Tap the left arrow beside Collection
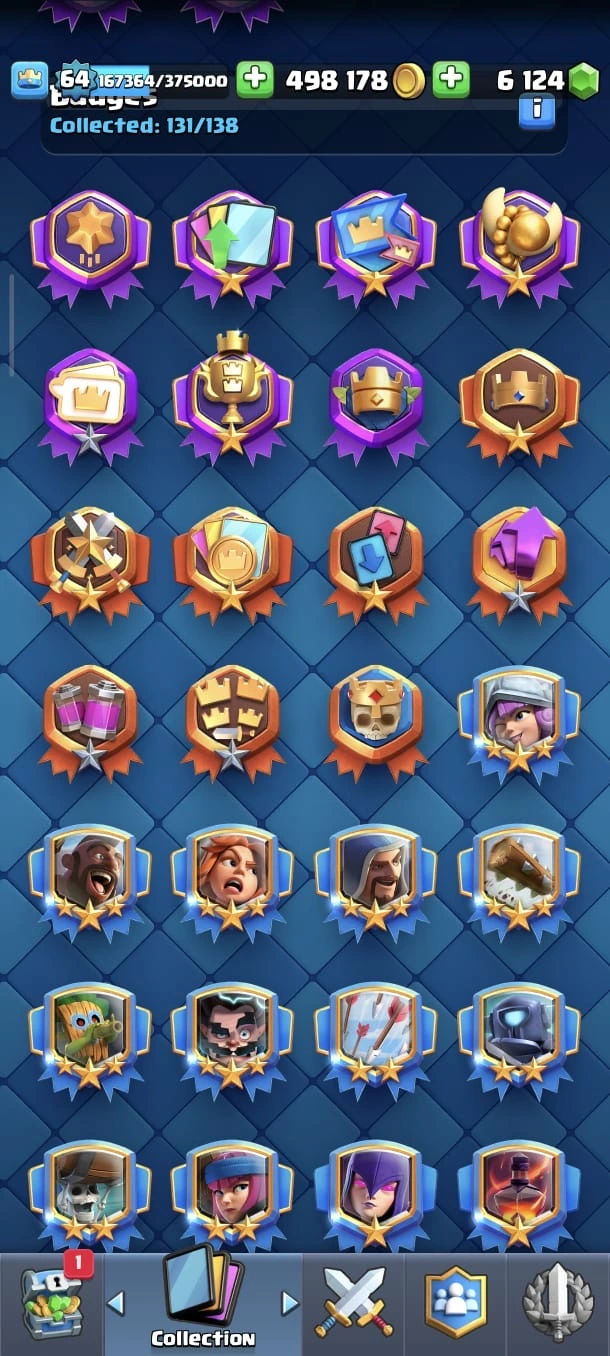The height and width of the screenshot is (1356, 610). (x=116, y=1303)
